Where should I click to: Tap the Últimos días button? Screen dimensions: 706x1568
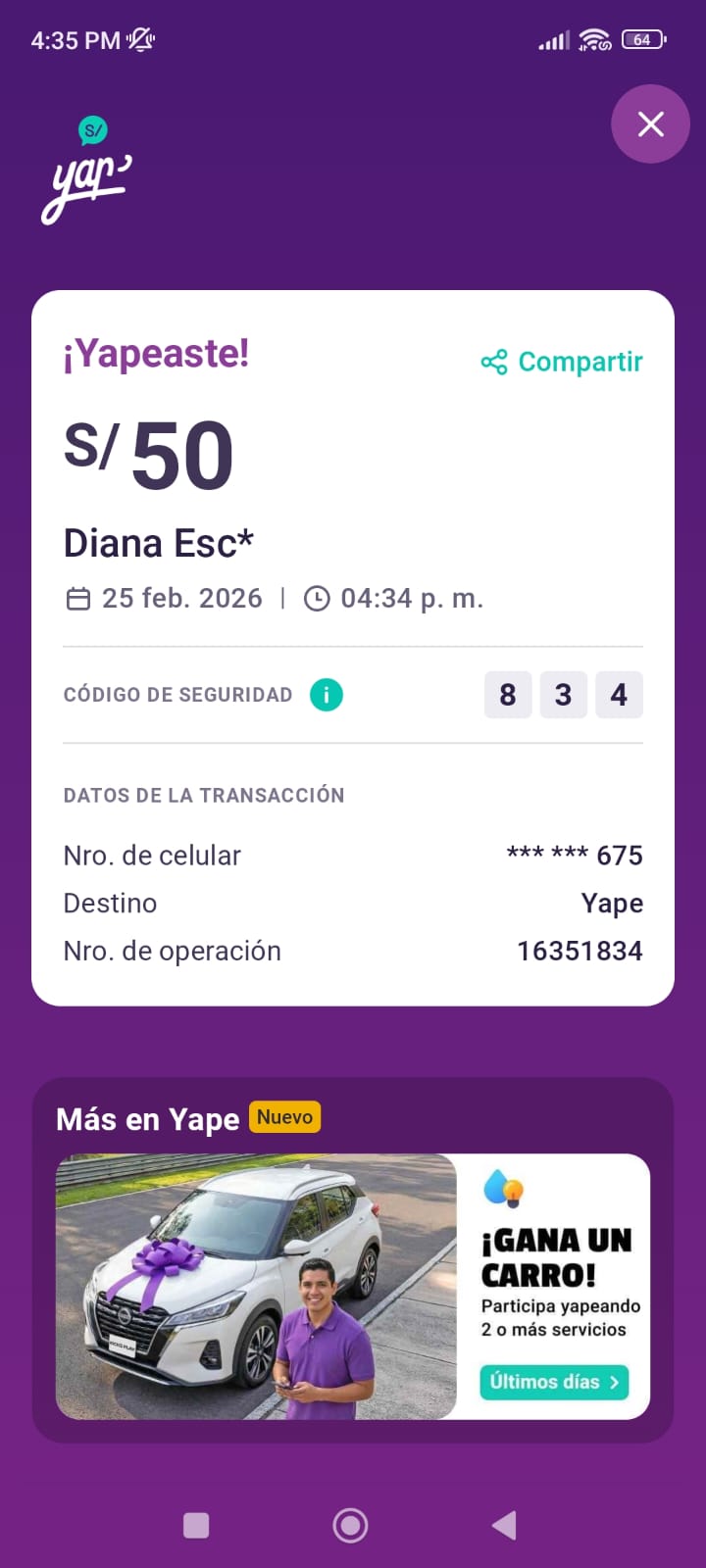tap(554, 1382)
